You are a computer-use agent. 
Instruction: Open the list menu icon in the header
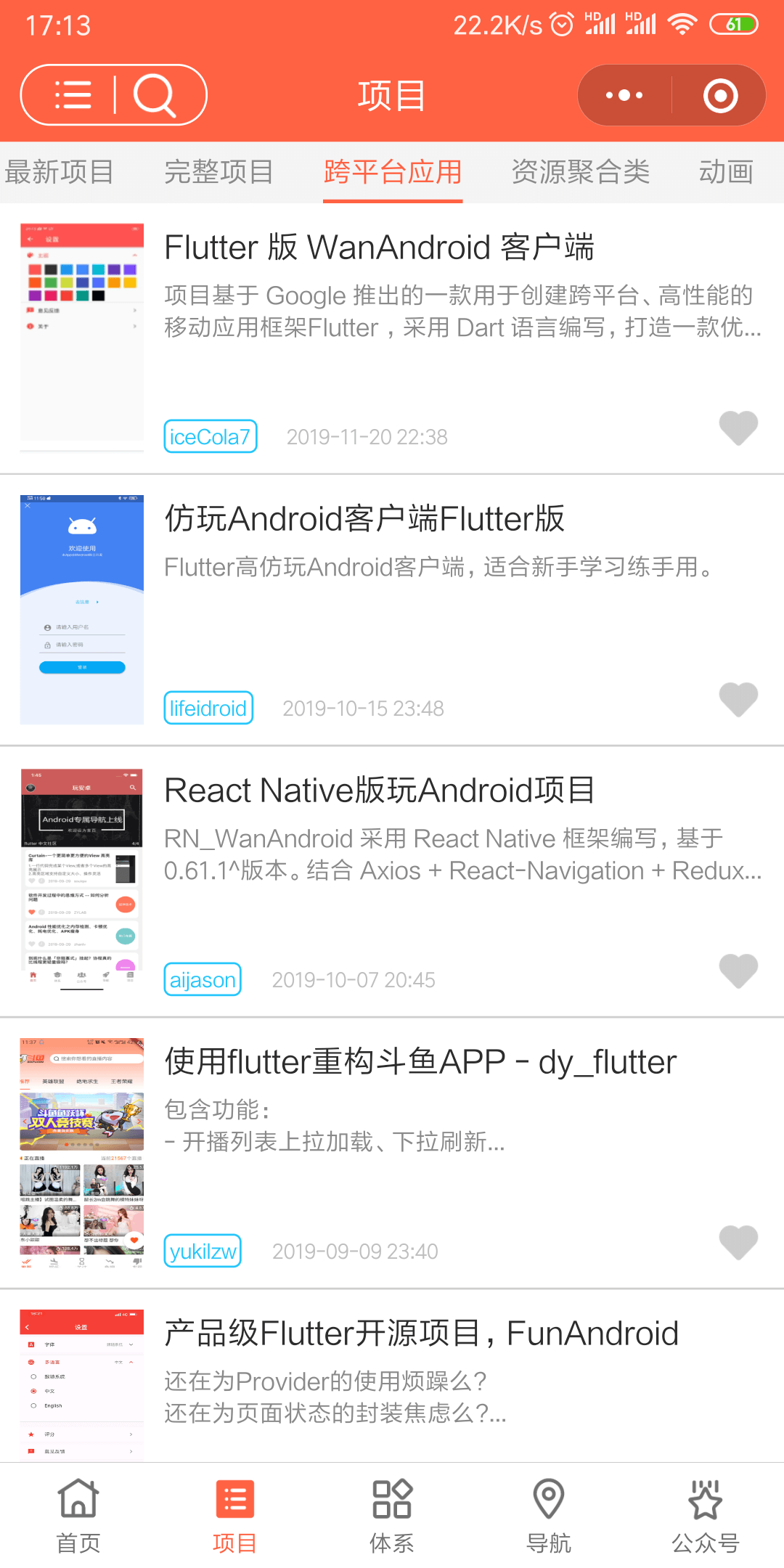coord(73,95)
